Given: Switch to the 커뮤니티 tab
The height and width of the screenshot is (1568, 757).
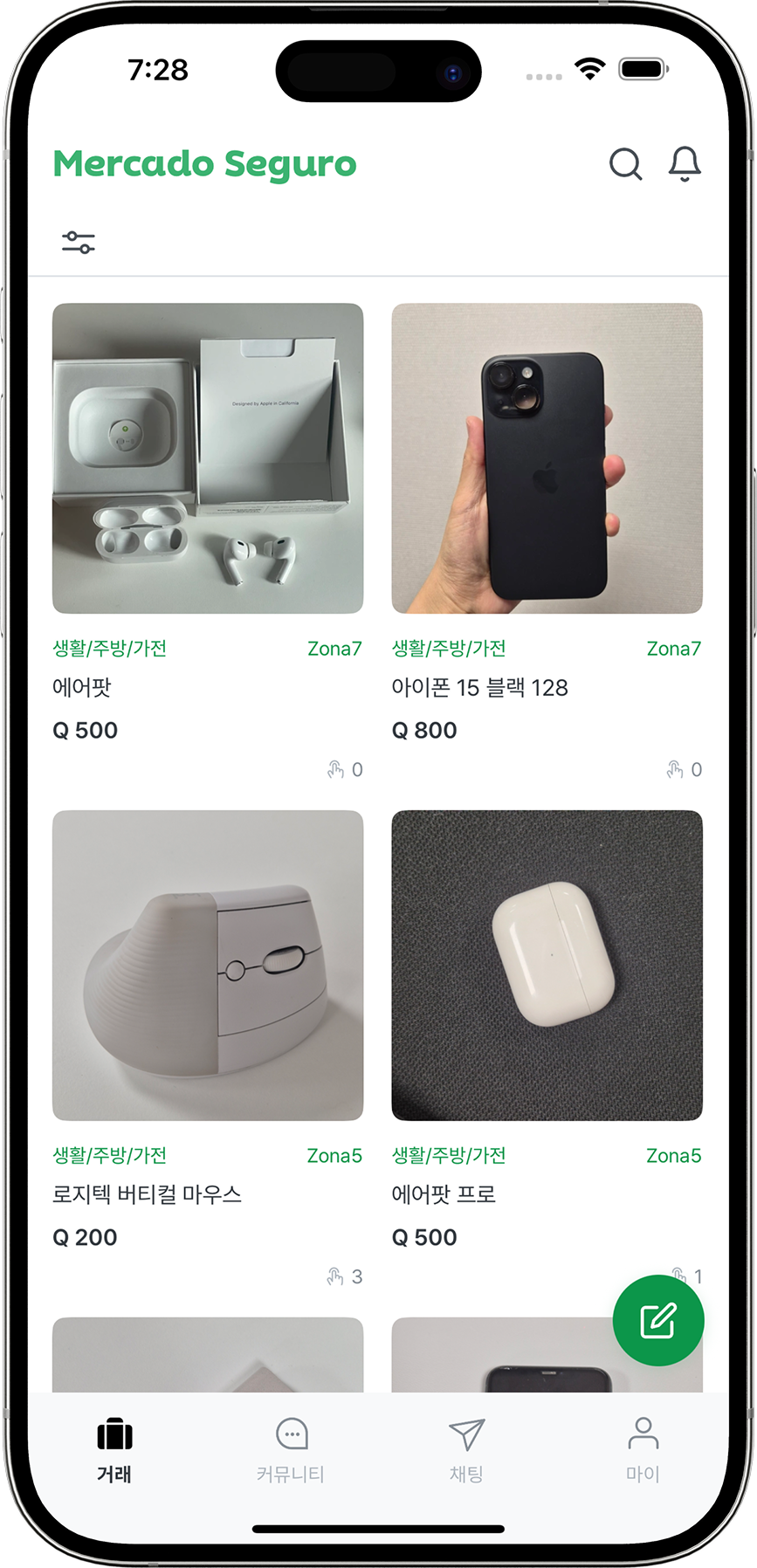Looking at the screenshot, I should 290,1448.
